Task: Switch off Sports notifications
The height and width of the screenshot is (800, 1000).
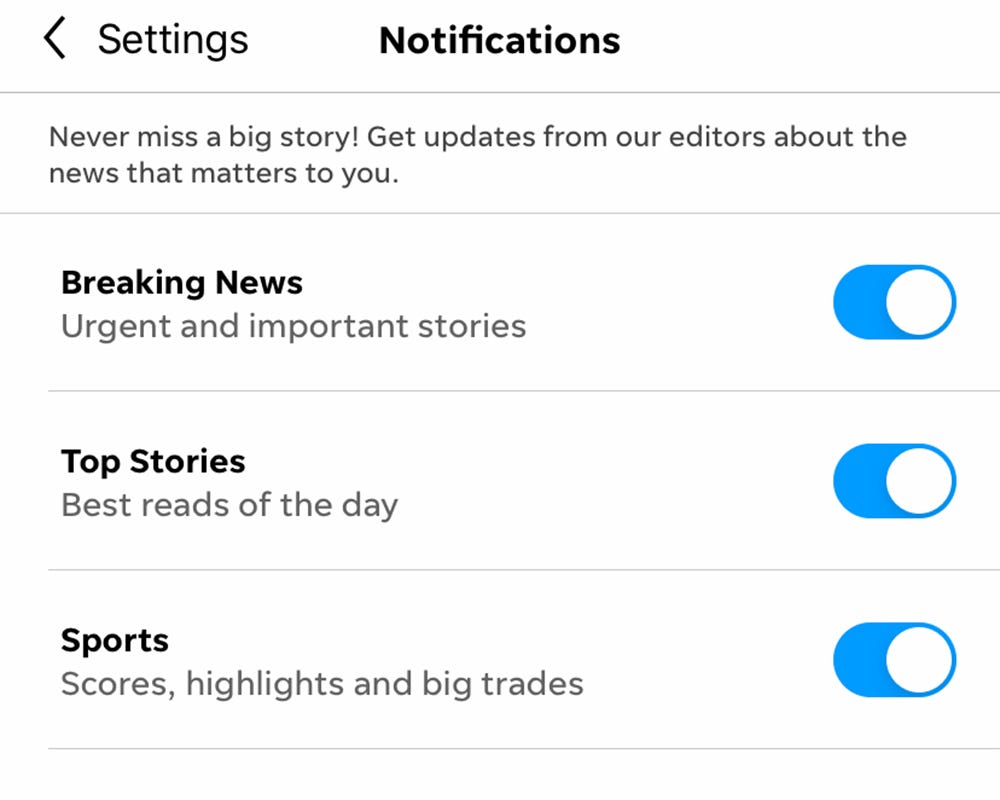Action: (x=894, y=660)
